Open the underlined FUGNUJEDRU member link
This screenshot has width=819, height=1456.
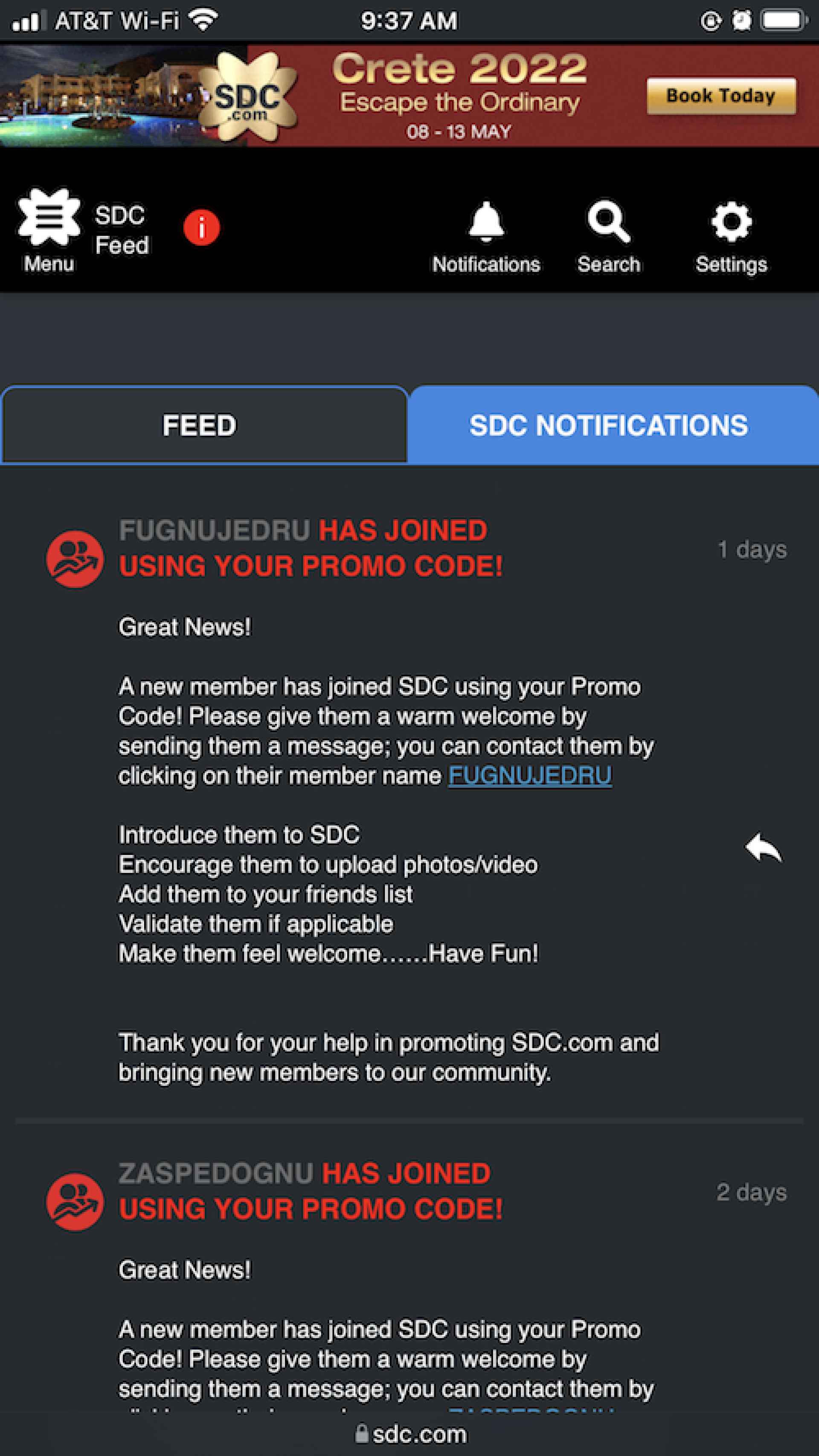coord(530,776)
